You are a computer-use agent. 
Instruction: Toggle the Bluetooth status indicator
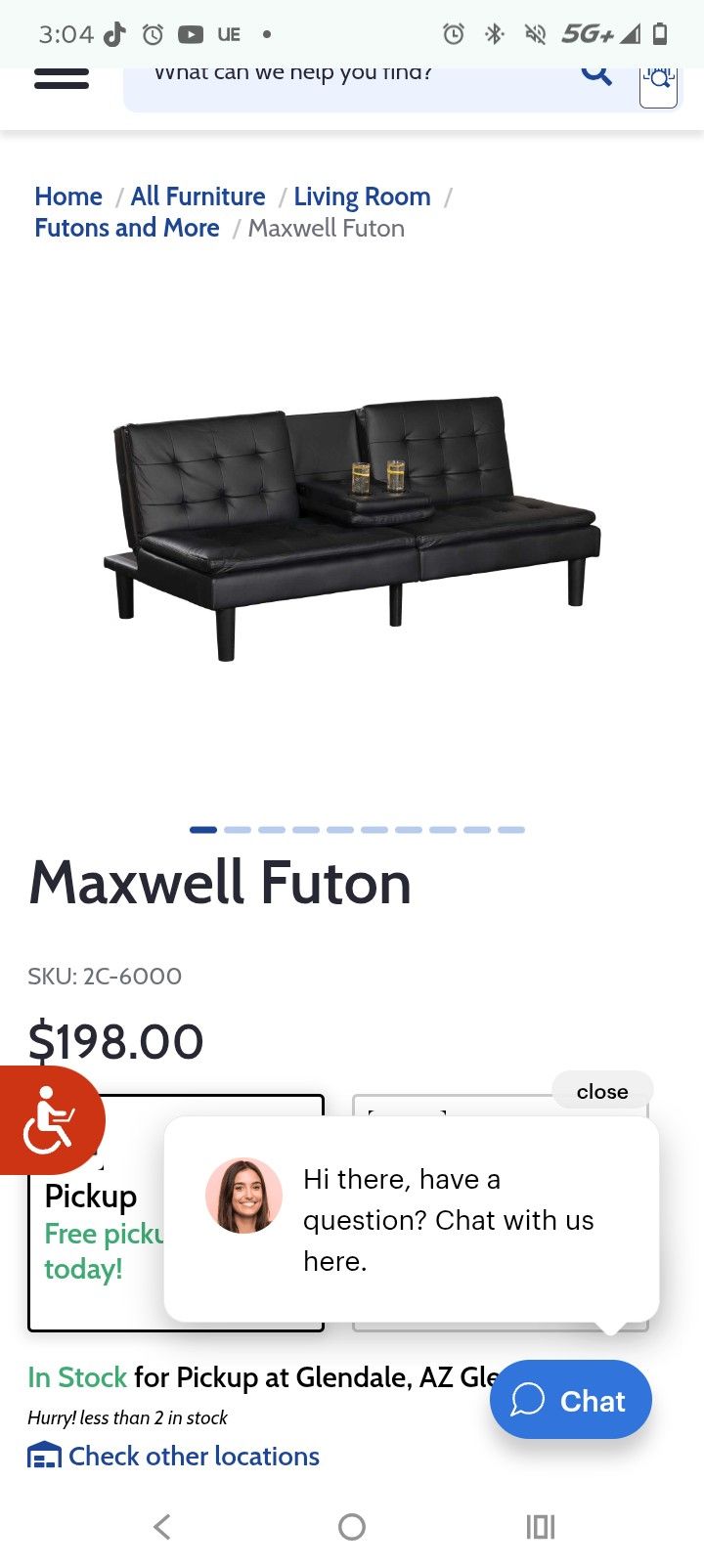pos(494,32)
